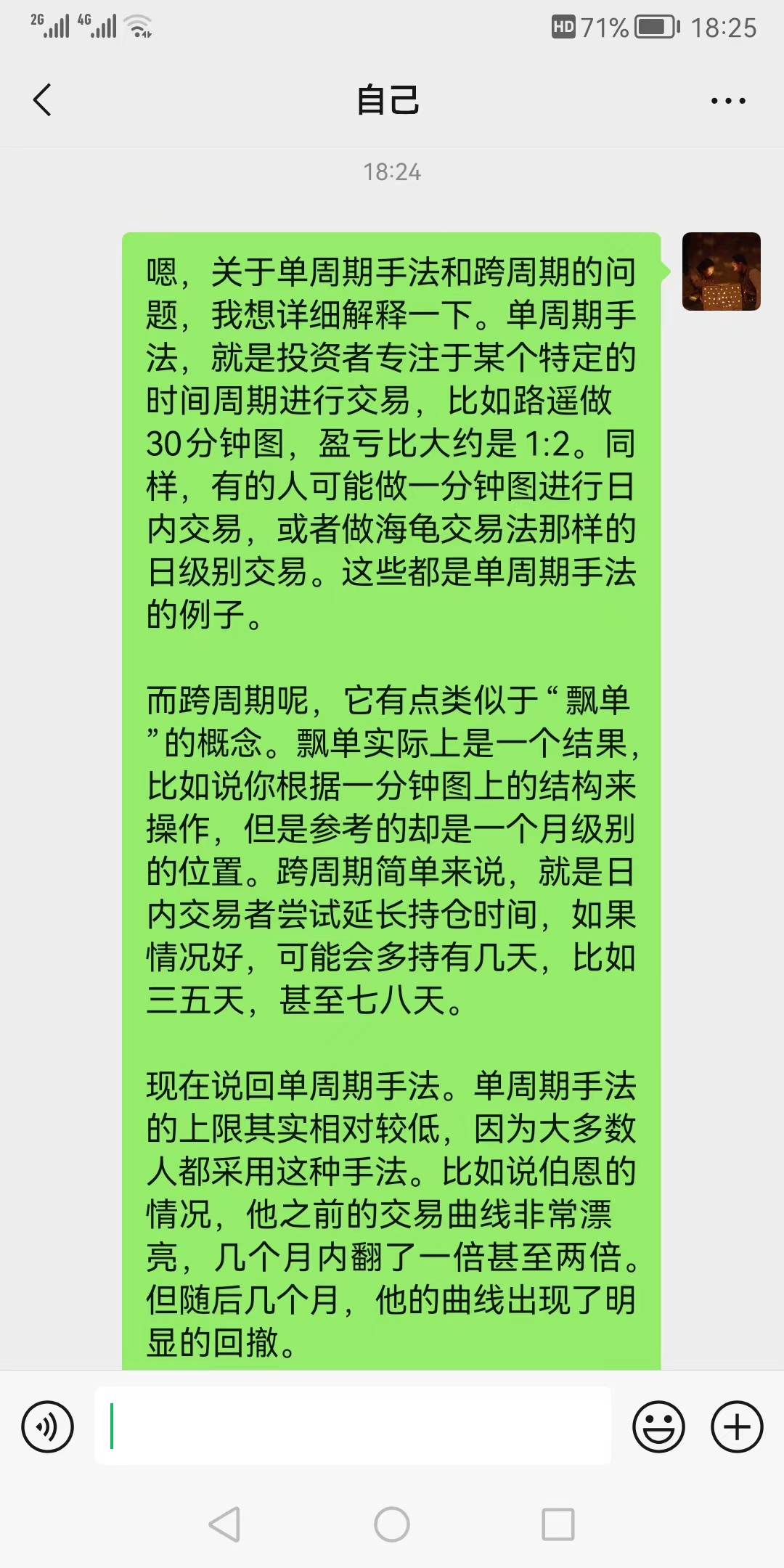Tap the system home button
The image size is (784, 1568).
(x=392, y=1524)
